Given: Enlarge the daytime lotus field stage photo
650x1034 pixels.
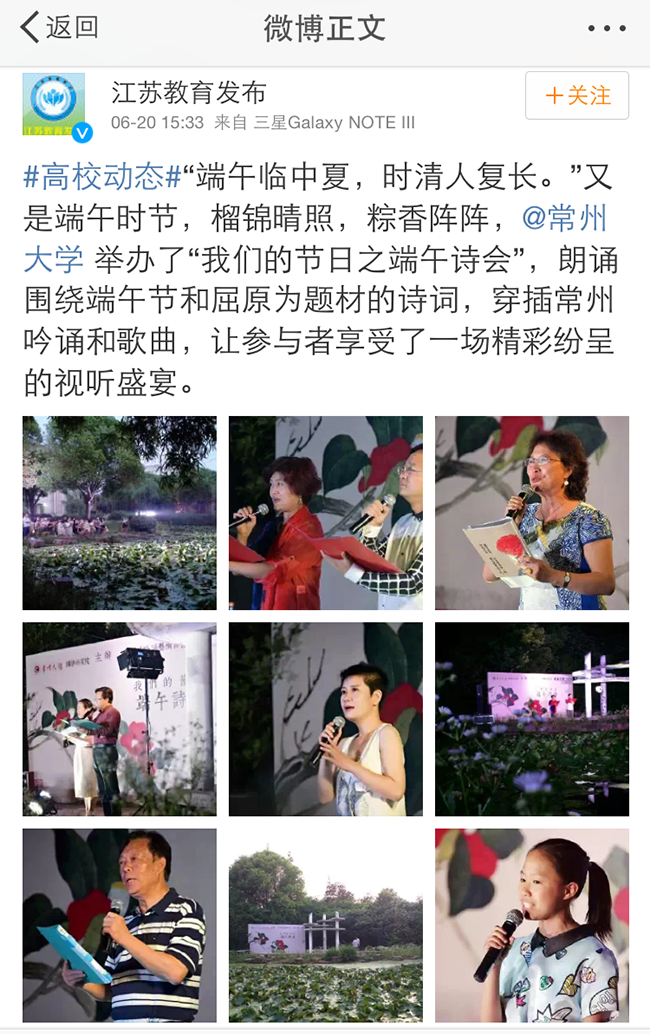Looking at the screenshot, I should click(326, 925).
